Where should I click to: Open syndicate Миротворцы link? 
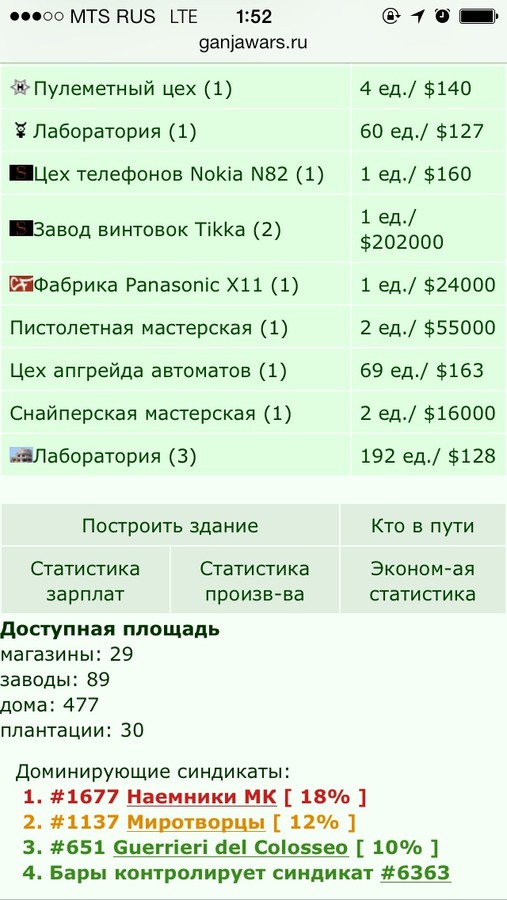pyautogui.click(x=196, y=822)
